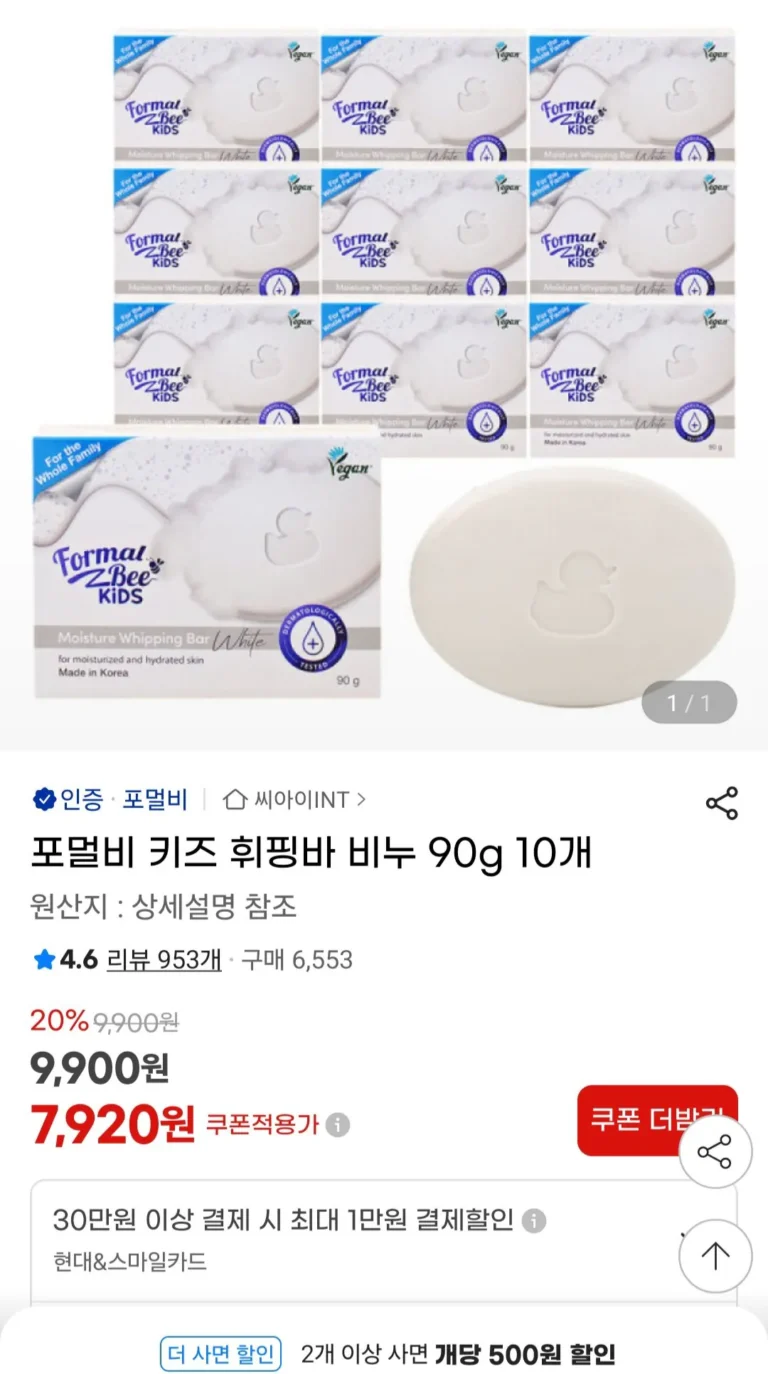This screenshot has height=1374, width=768.
Task: Show info for 쿠폰적용가
Action: [339, 1125]
